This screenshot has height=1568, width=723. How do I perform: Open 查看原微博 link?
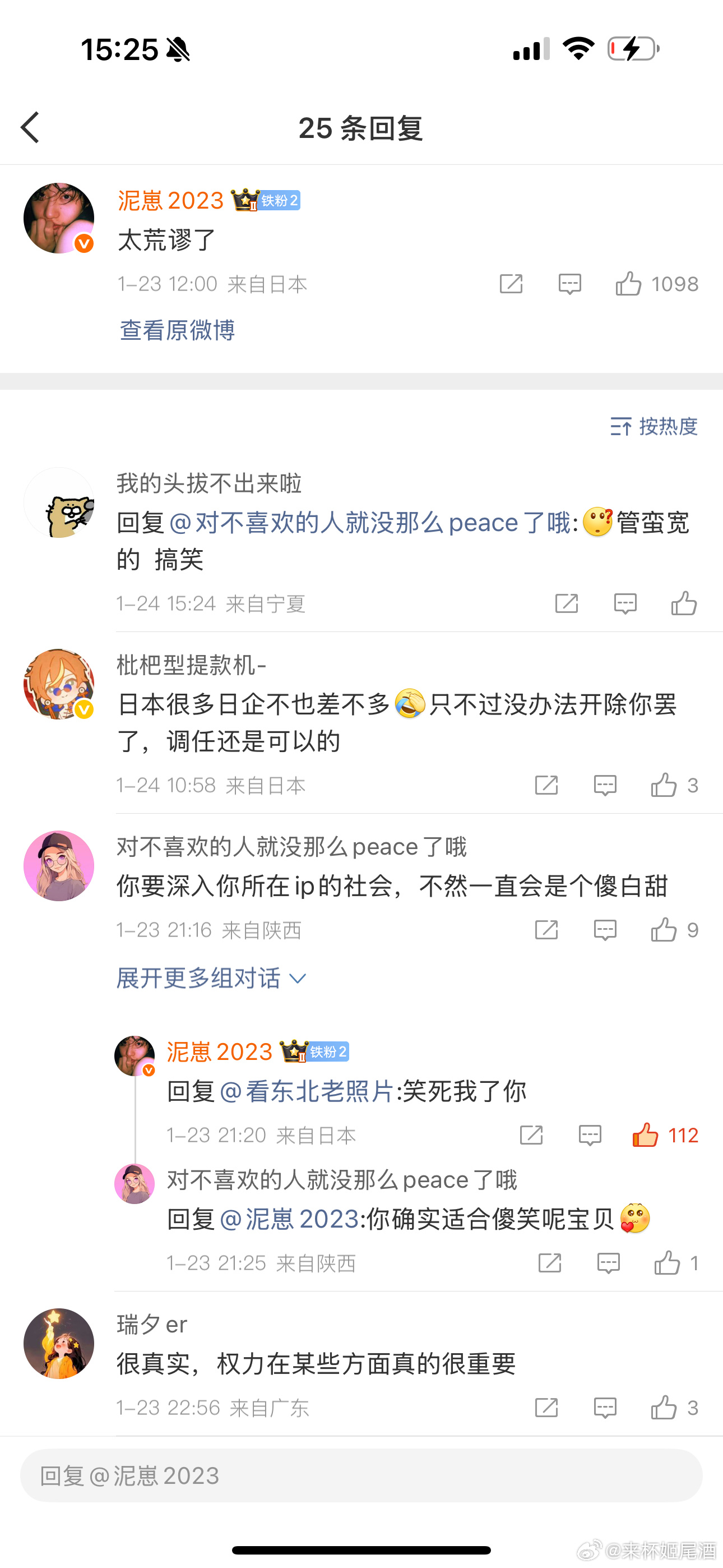177,330
